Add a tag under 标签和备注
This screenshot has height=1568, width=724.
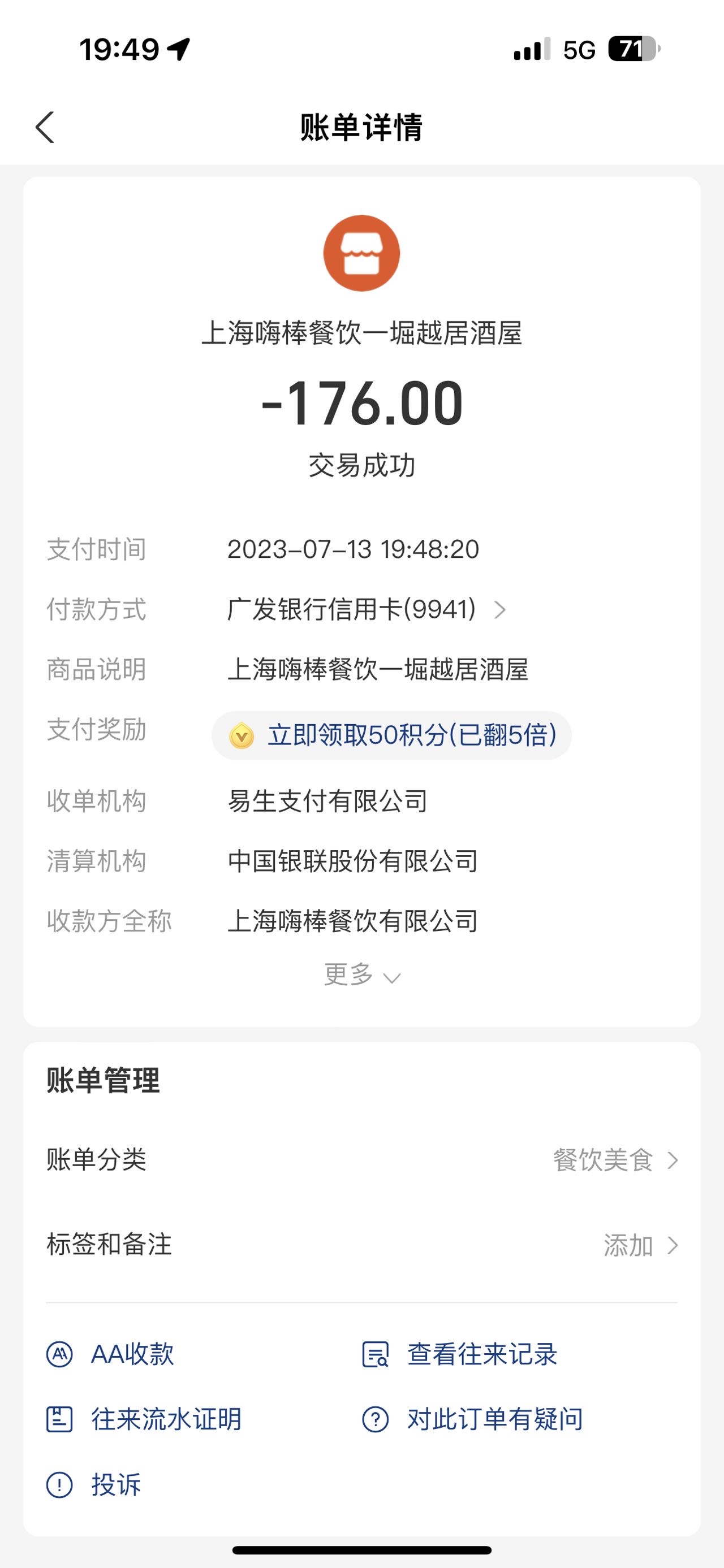(x=361, y=1245)
